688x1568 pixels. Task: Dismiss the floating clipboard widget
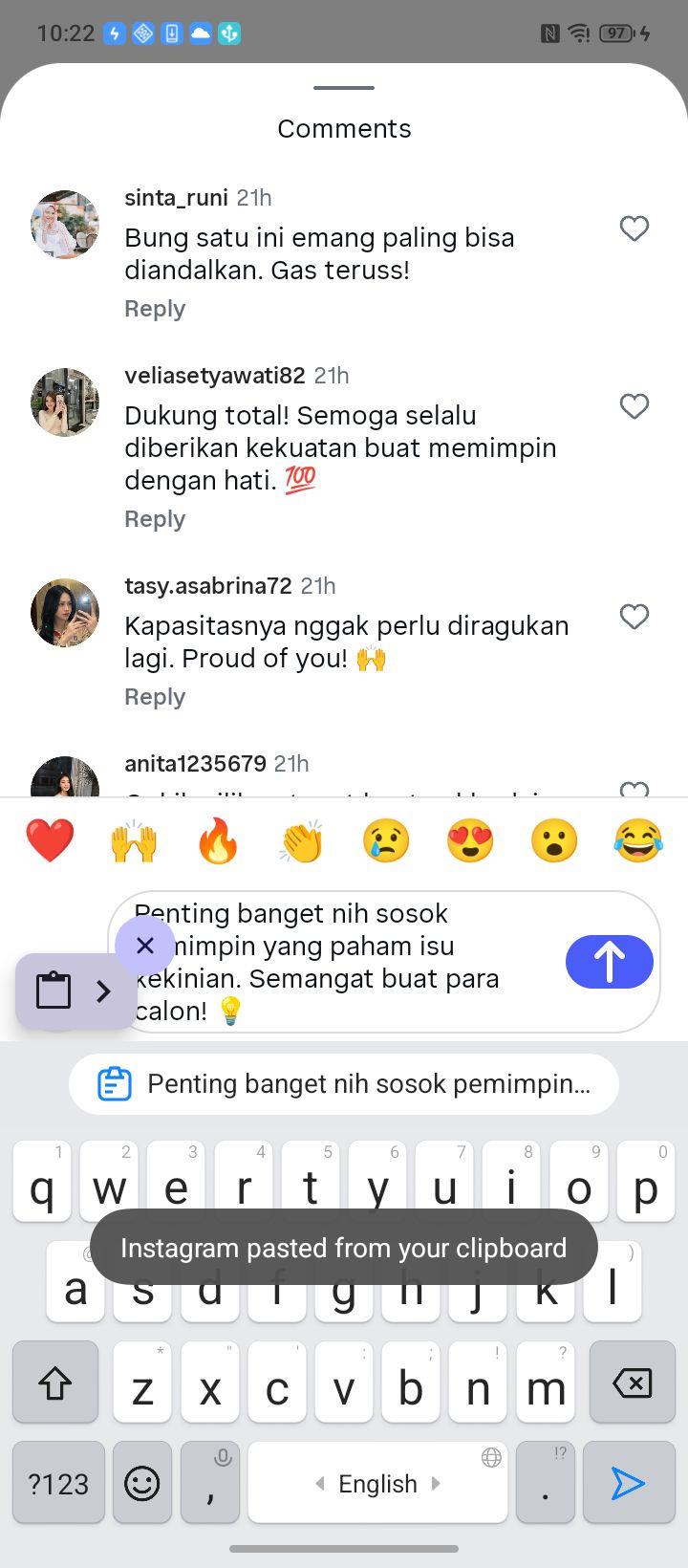pos(145,946)
